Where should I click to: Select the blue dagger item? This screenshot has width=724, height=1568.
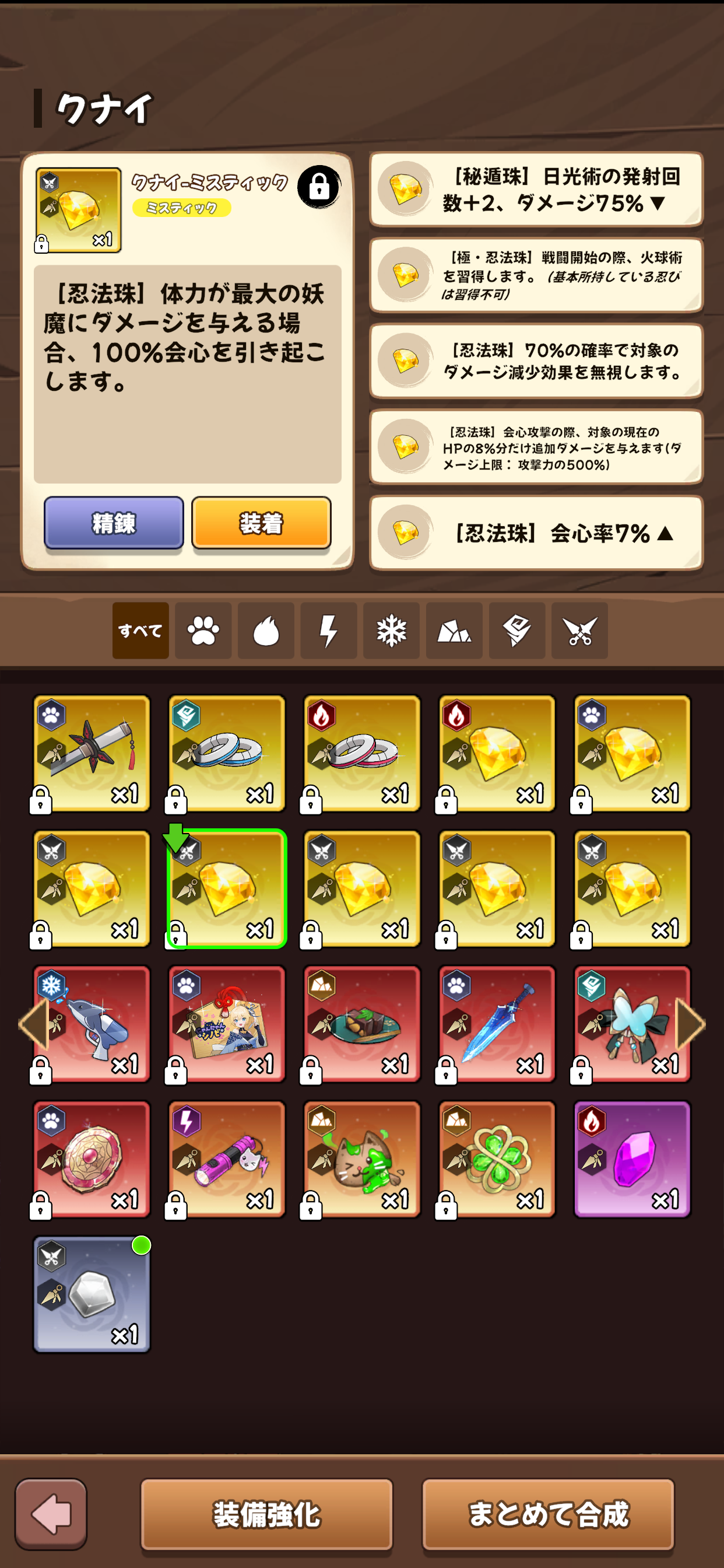coord(497,1023)
